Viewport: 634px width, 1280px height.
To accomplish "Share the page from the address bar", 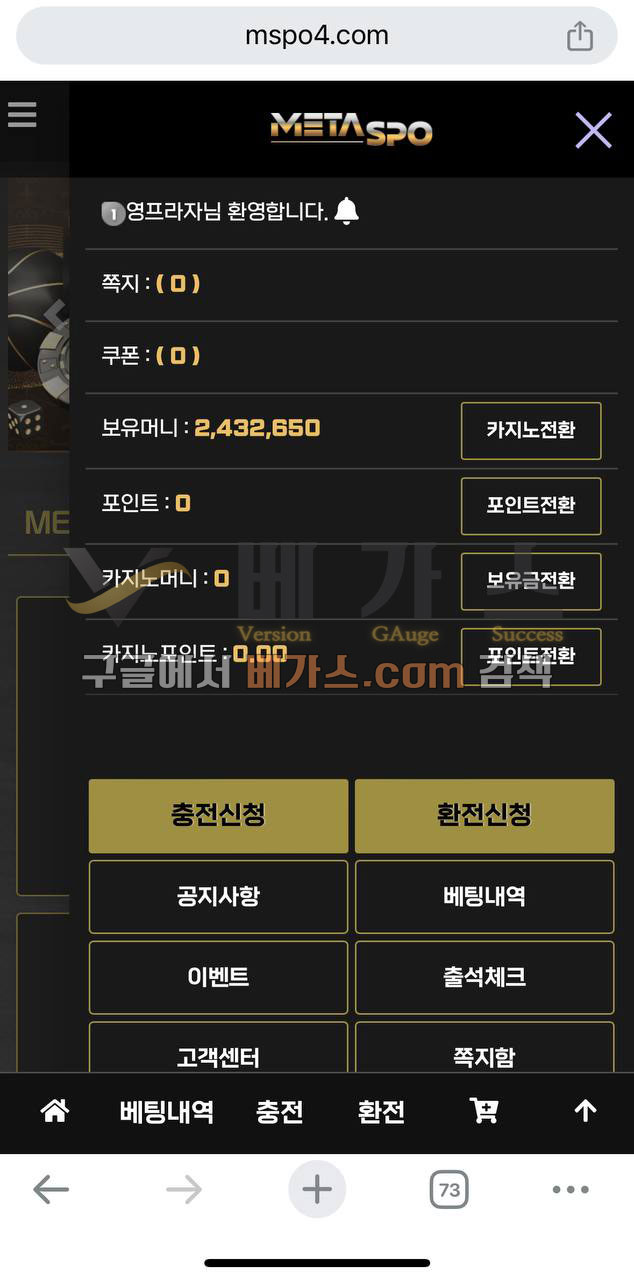I will click(580, 37).
